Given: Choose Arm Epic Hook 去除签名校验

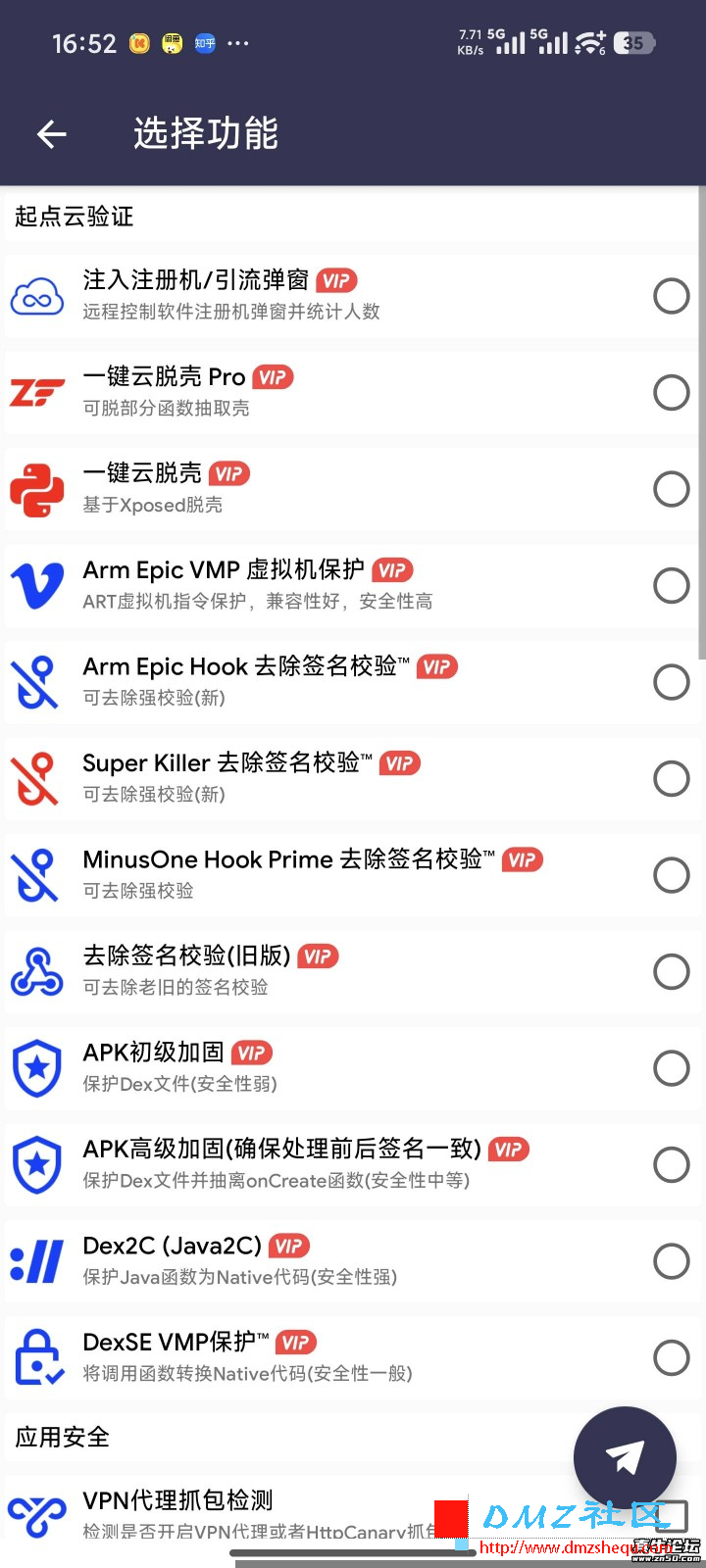Looking at the screenshot, I should [671, 681].
